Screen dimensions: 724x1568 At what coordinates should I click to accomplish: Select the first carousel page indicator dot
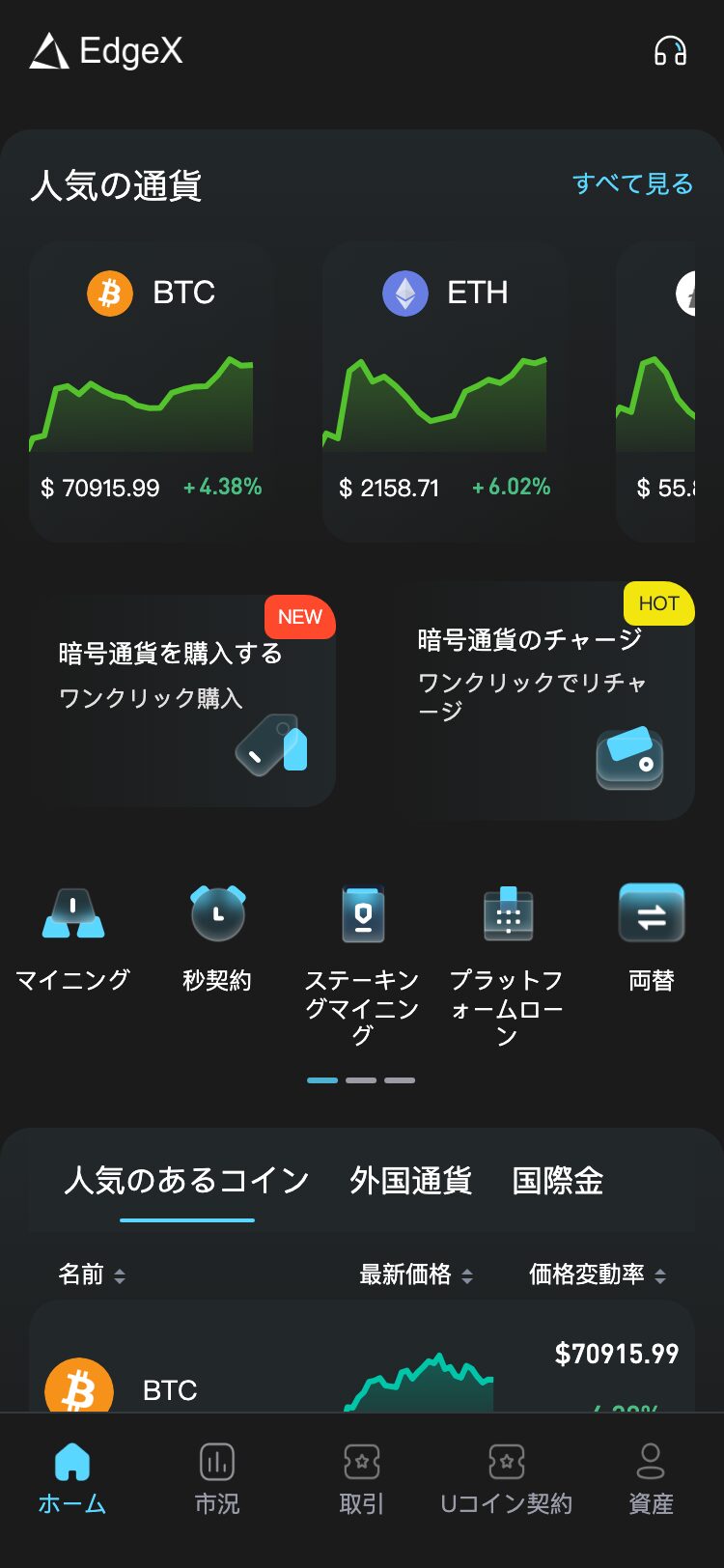click(x=322, y=1079)
